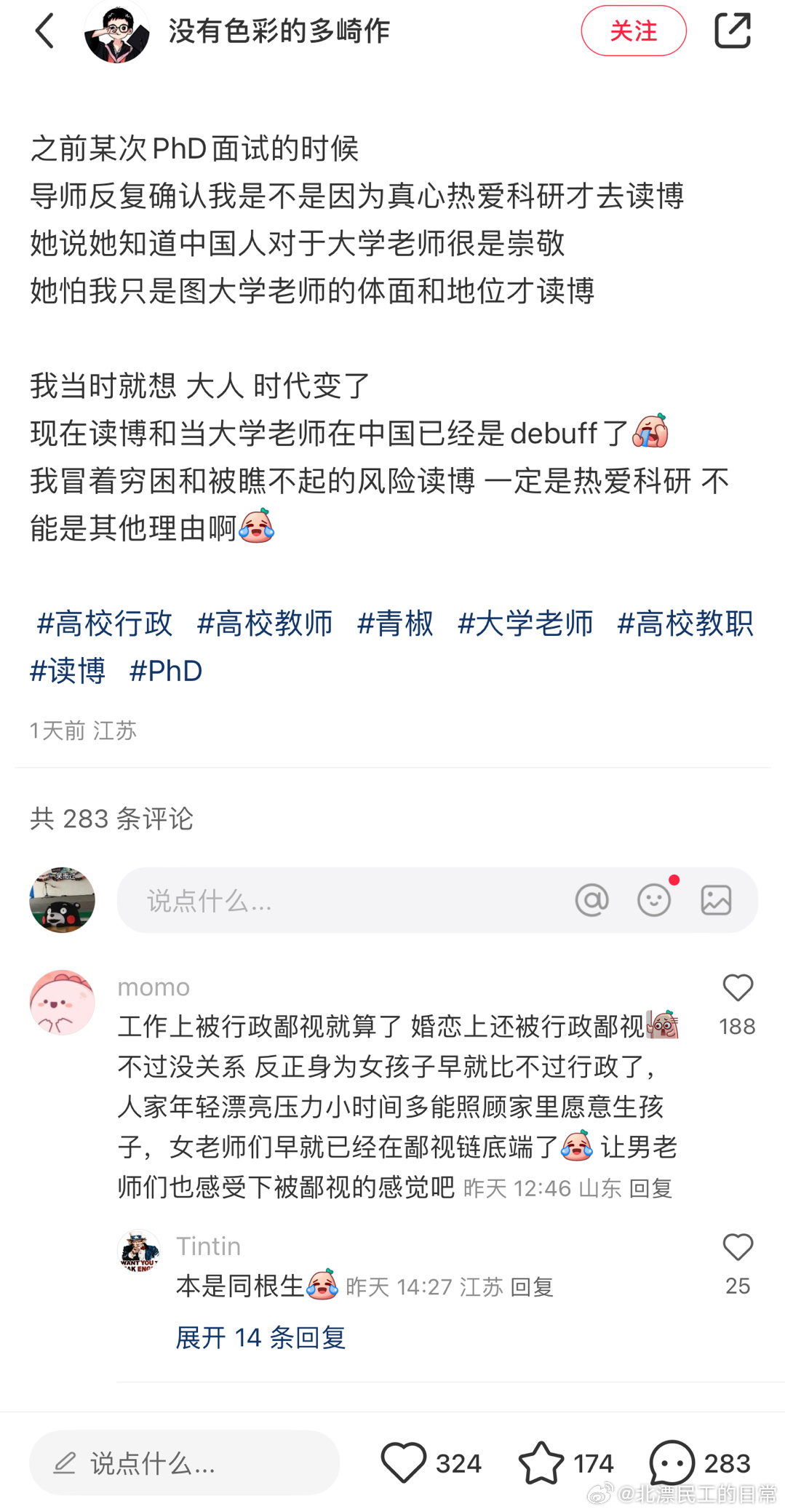Open the author 没有色彩的多崎作's profile avatar
This screenshot has width=785, height=1512.
pos(116,32)
